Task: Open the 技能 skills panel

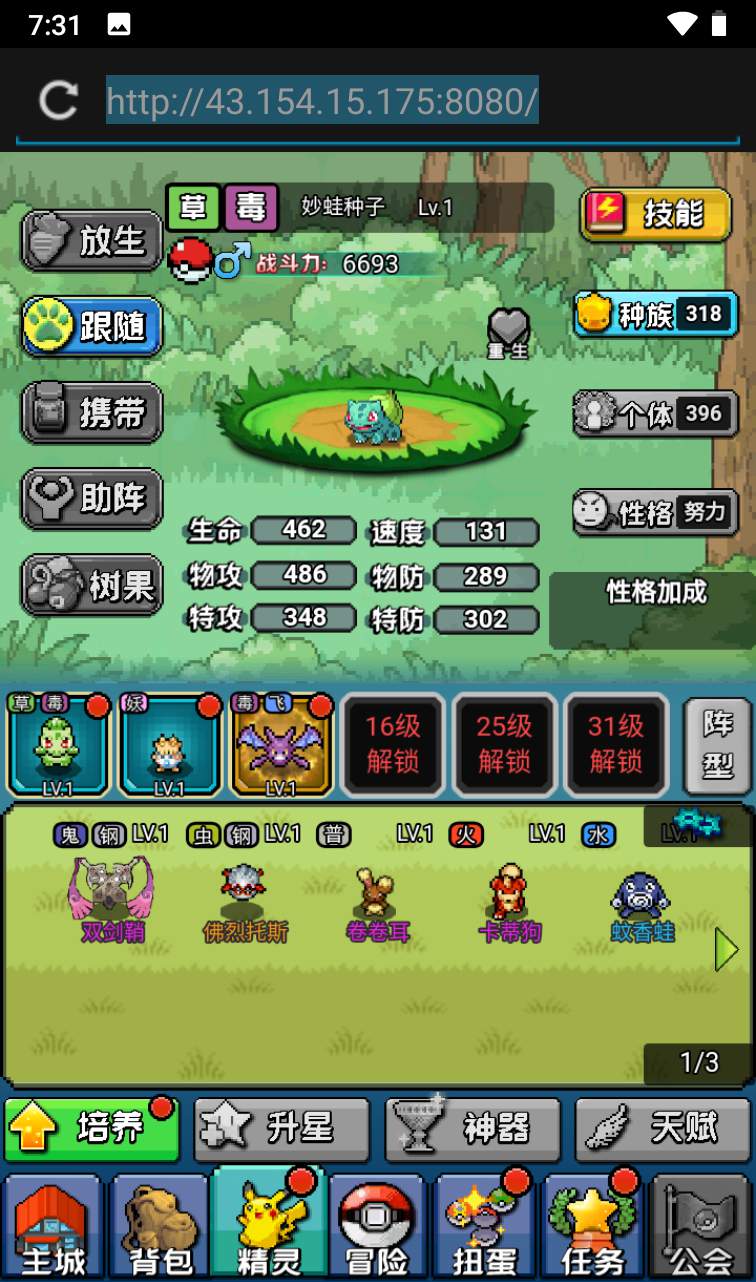Action: [x=655, y=213]
